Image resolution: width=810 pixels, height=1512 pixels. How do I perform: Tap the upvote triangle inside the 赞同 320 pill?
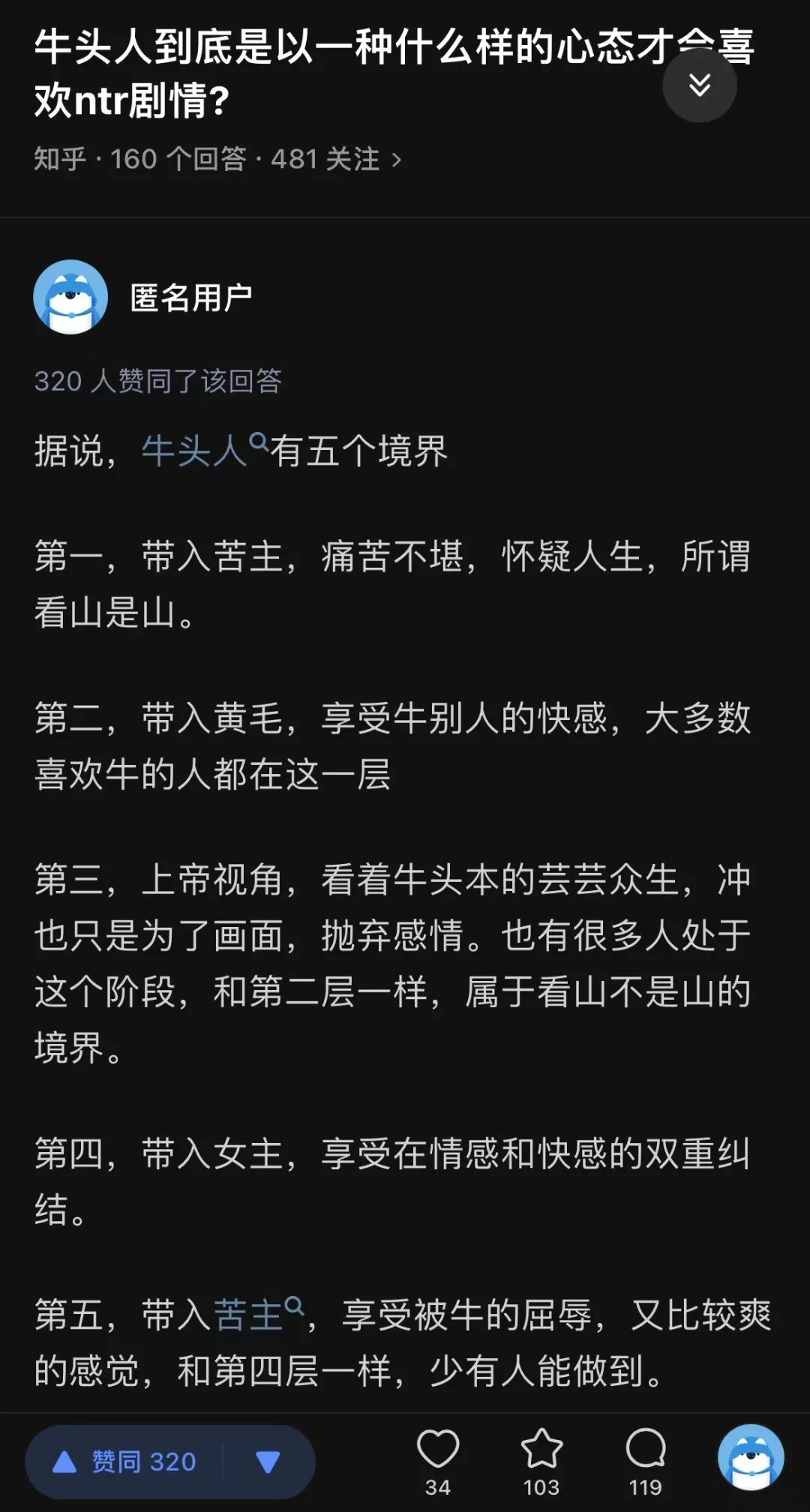pos(64,1460)
